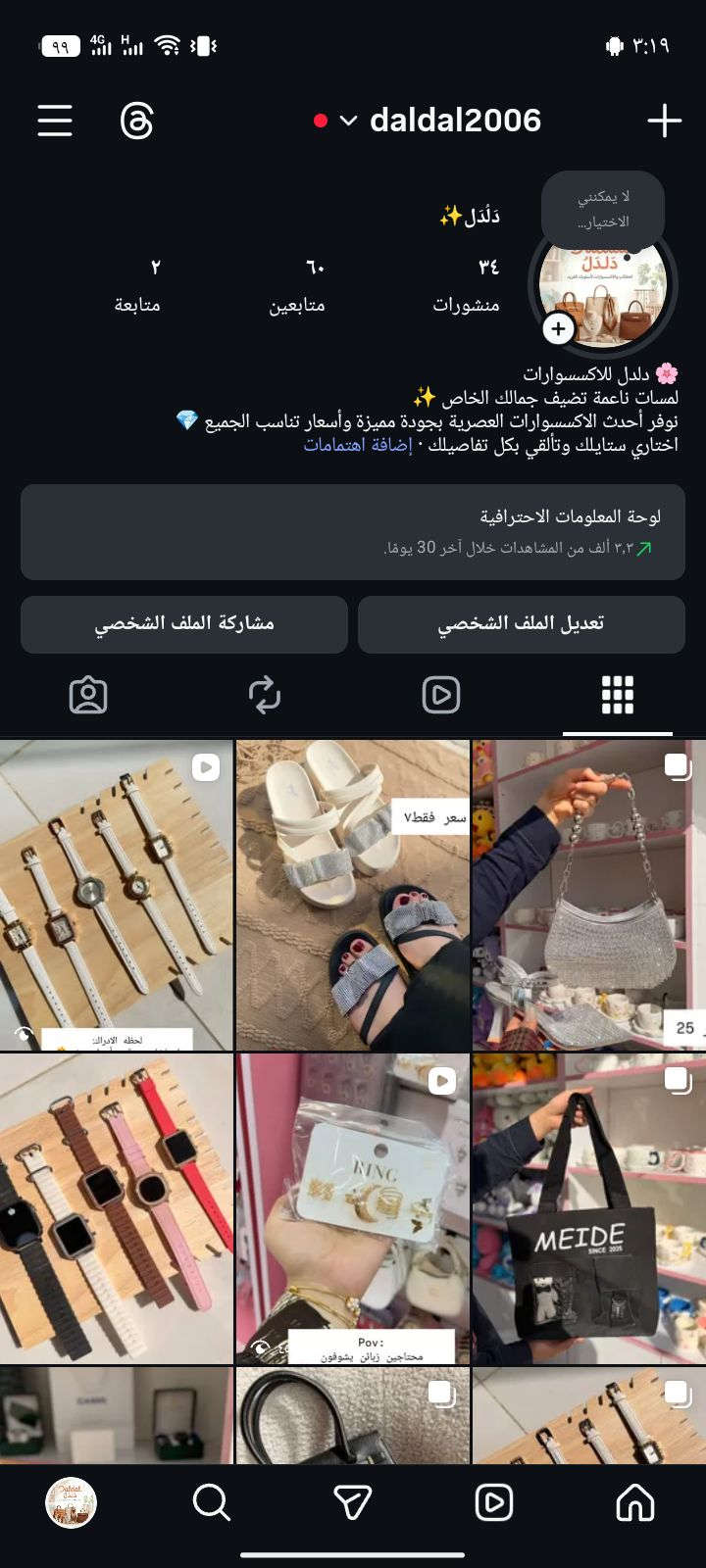Open لوحة المعلومات الاحترافية card
This screenshot has height=1568, width=706.
[352, 531]
